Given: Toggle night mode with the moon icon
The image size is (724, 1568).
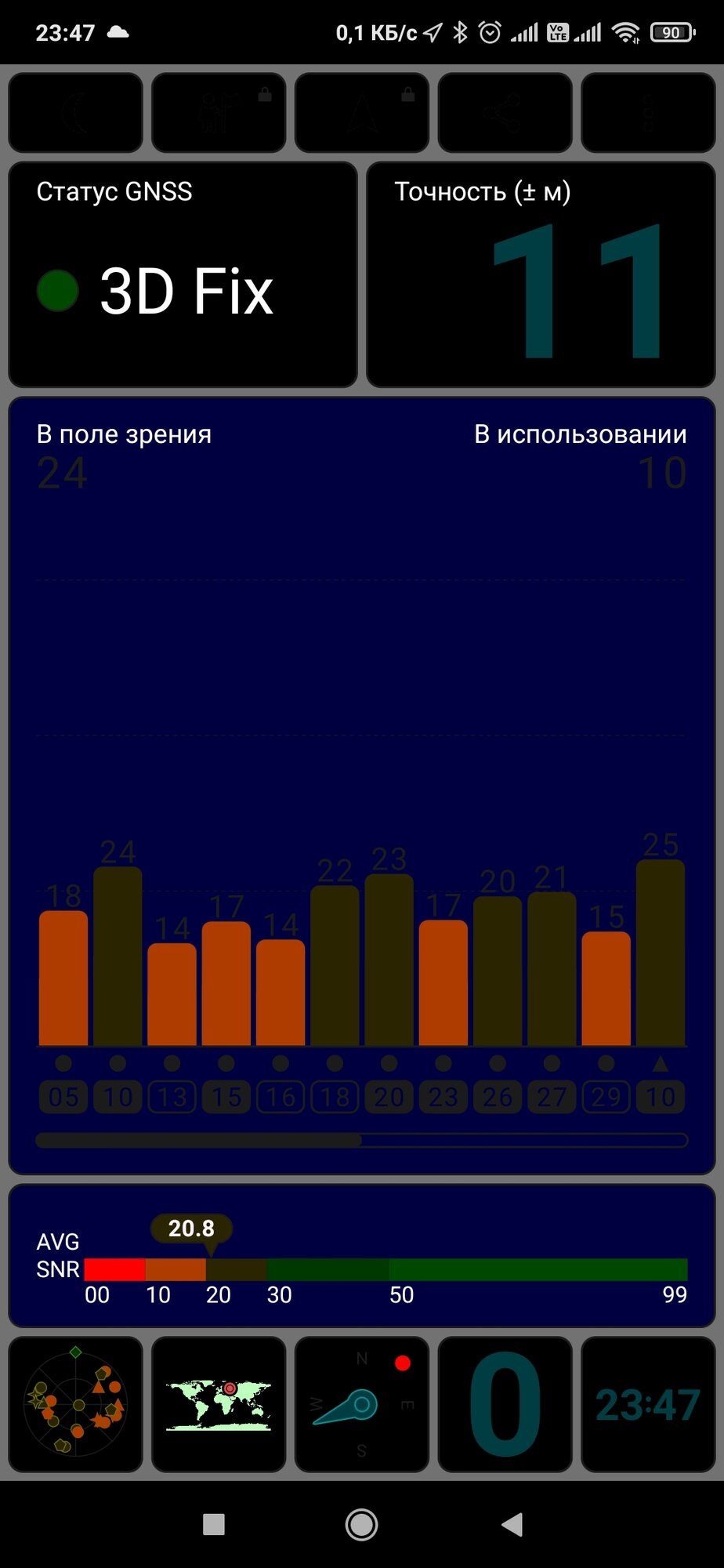Looking at the screenshot, I should [75, 113].
